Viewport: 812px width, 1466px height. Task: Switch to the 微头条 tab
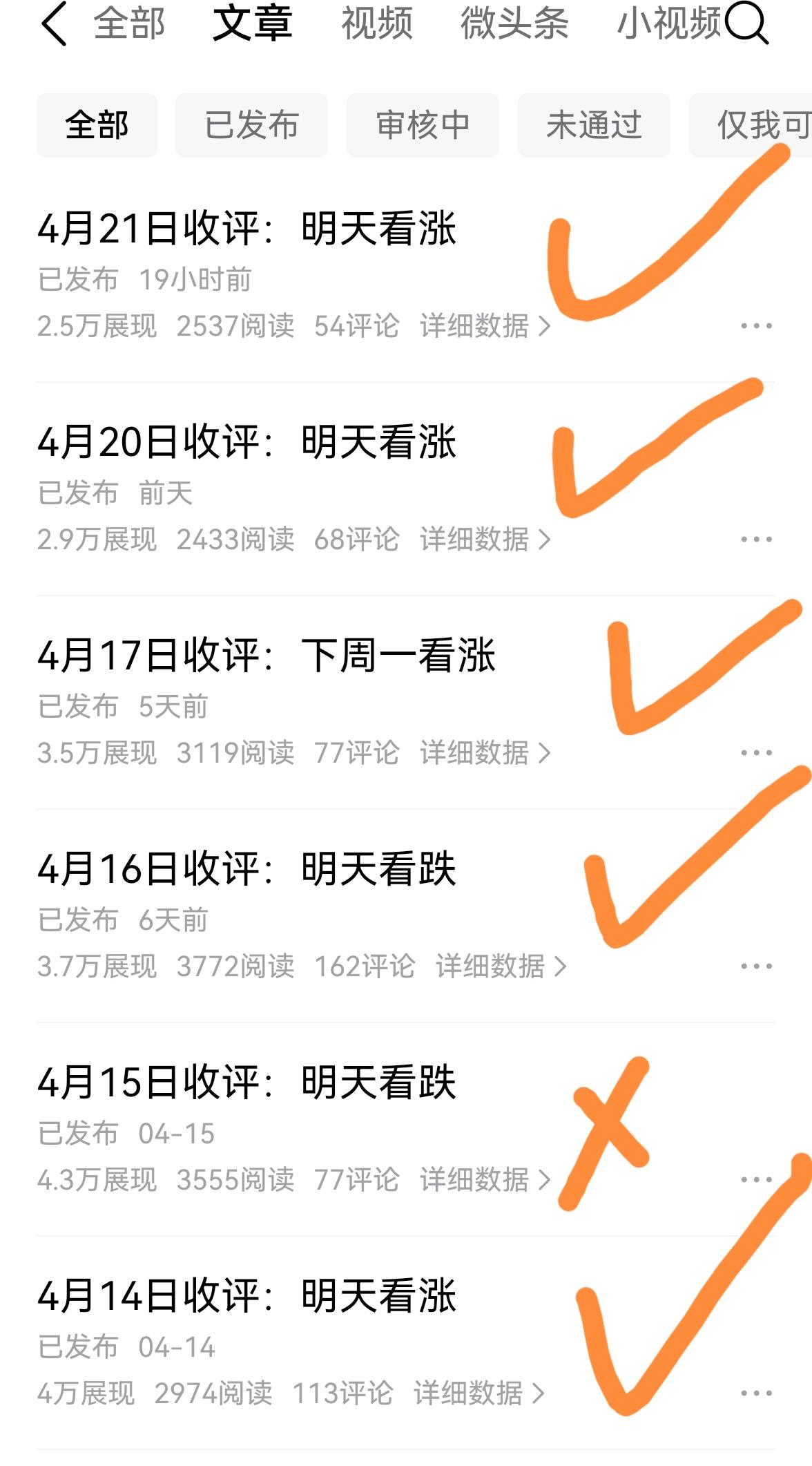(513, 25)
